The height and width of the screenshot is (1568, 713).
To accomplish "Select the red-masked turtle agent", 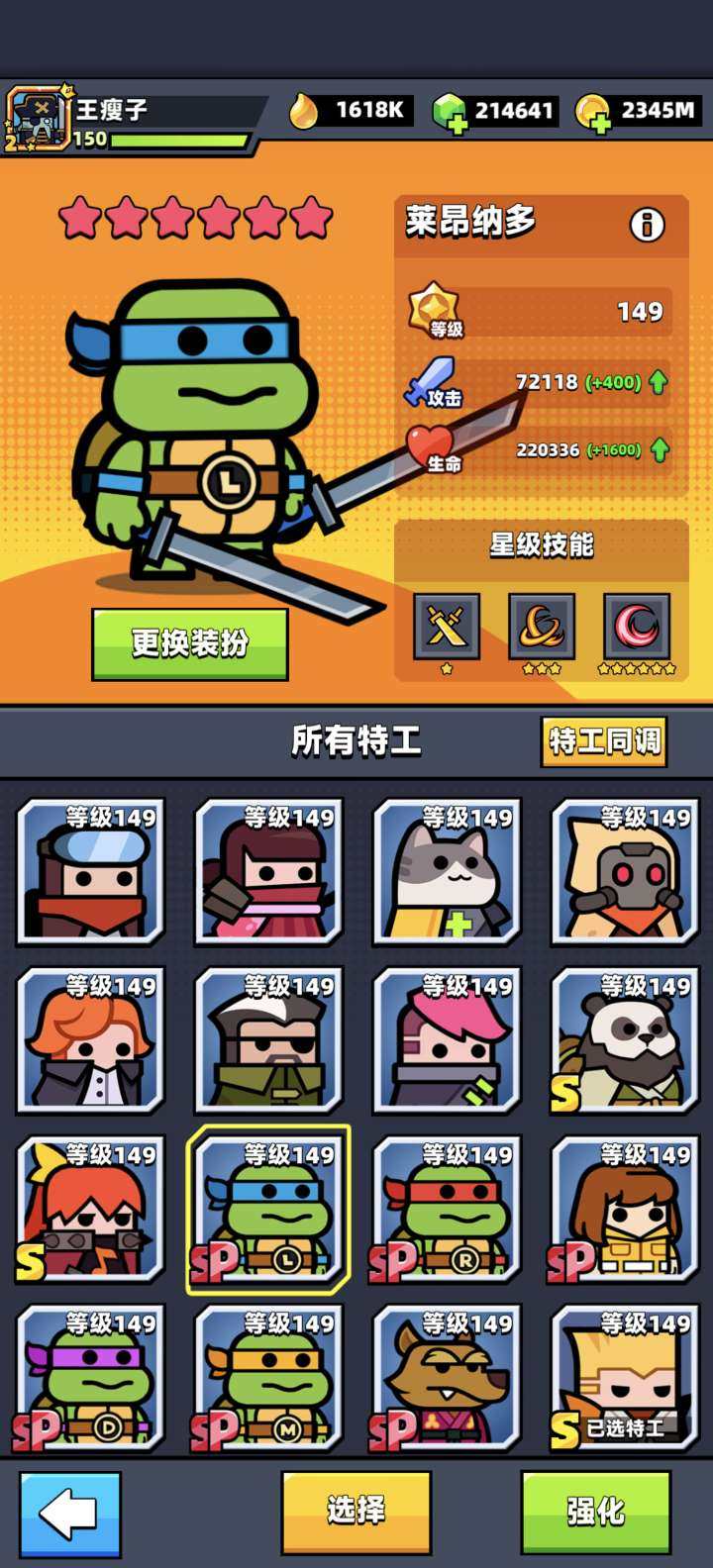I will coord(445,1208).
